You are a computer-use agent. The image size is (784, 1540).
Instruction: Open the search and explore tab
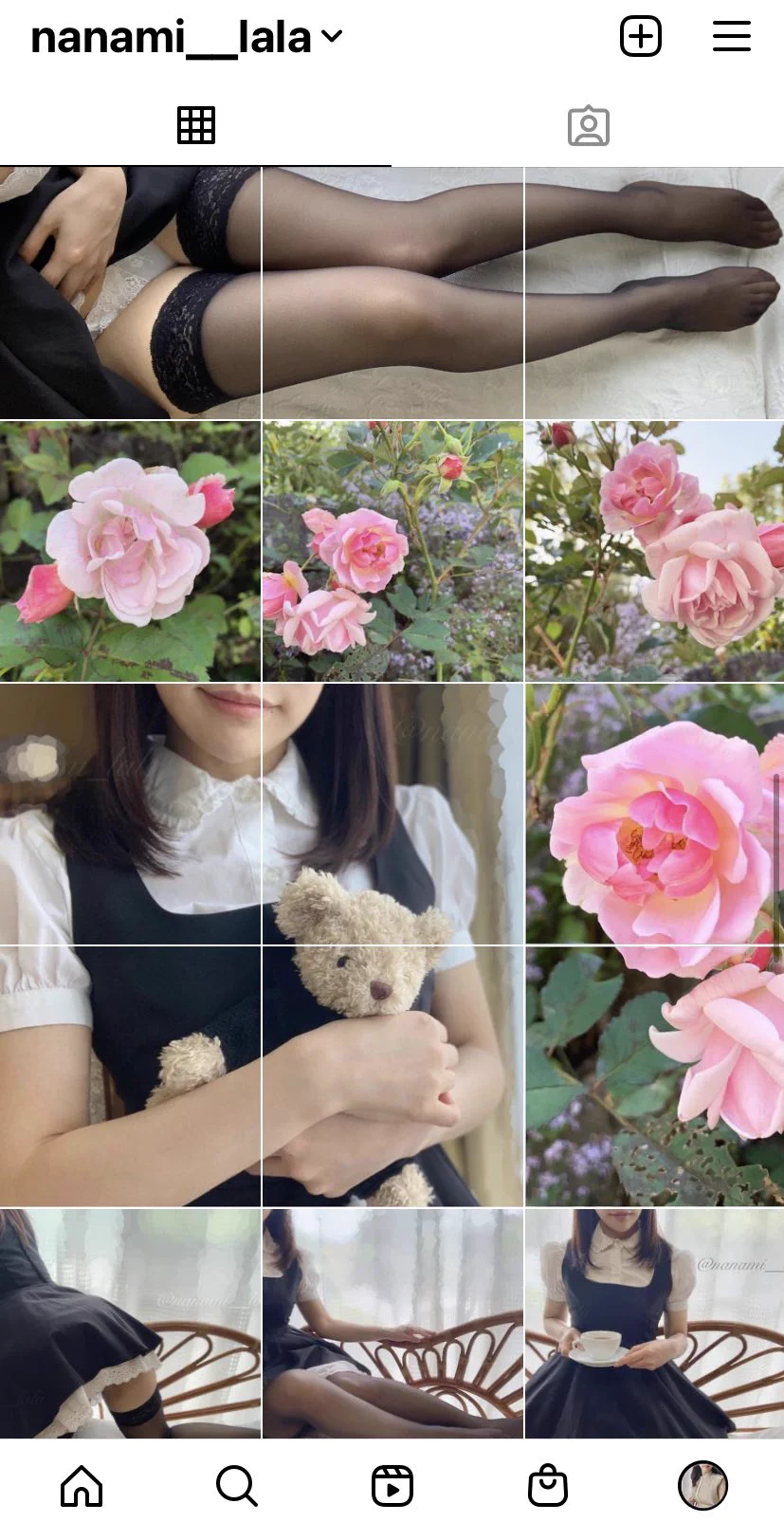click(236, 1485)
